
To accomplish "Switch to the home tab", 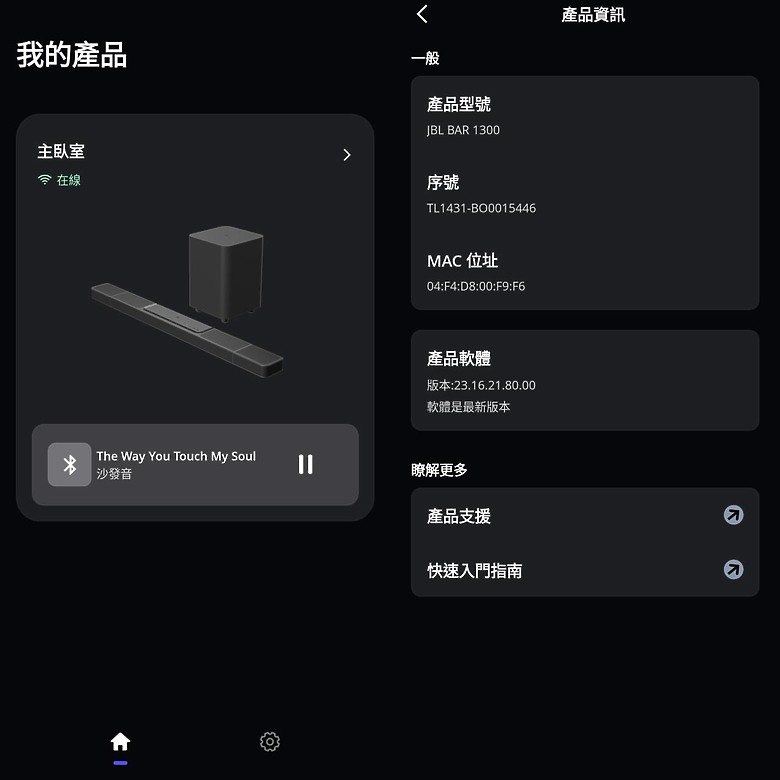I will point(120,742).
